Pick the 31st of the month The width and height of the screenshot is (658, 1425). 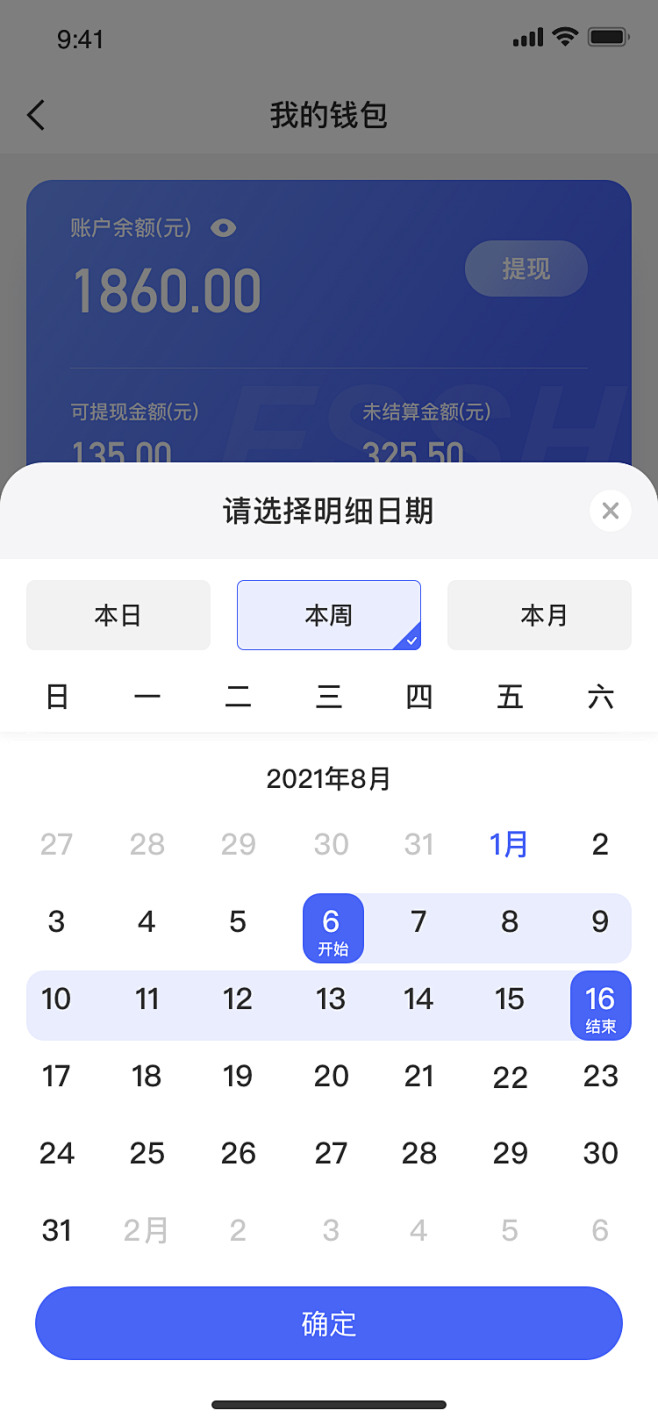(x=56, y=1230)
